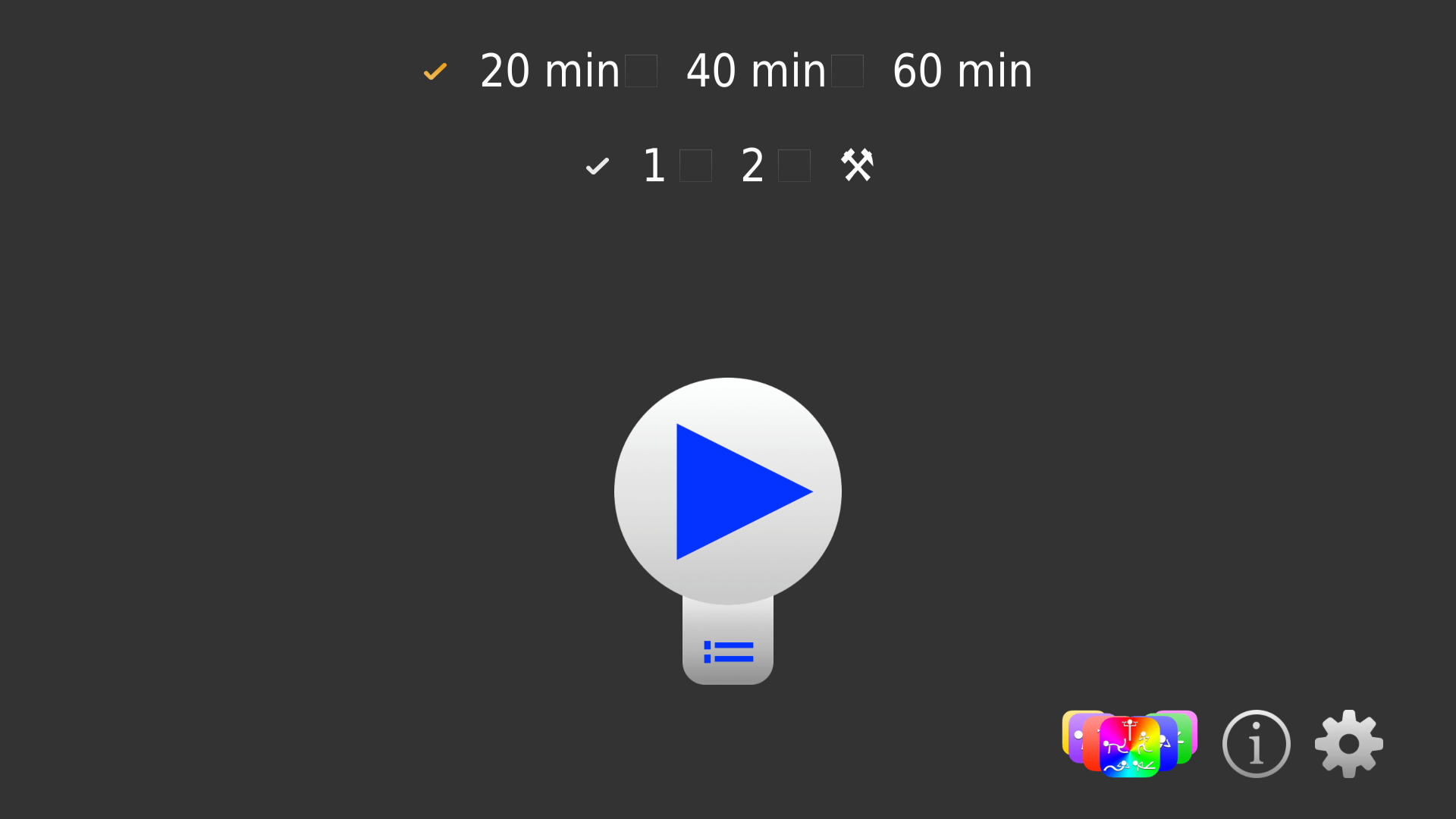
Task: Open the exercise list below play
Action: point(728,651)
